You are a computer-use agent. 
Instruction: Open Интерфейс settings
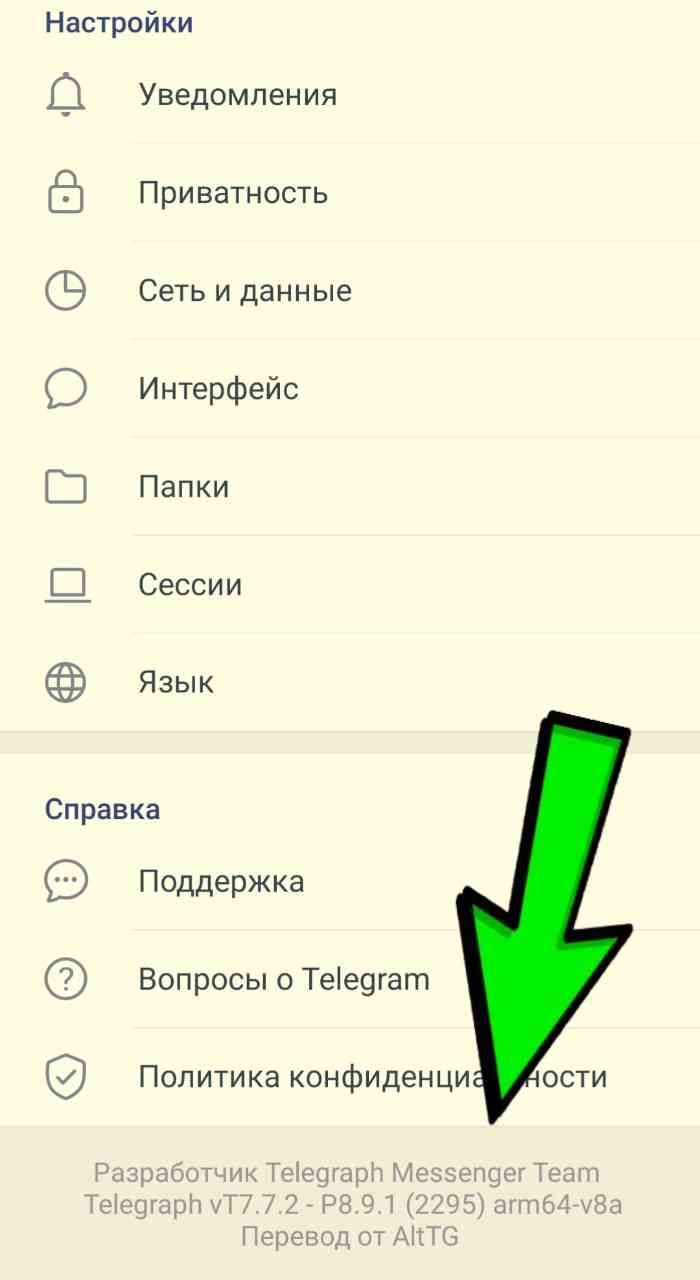point(218,388)
